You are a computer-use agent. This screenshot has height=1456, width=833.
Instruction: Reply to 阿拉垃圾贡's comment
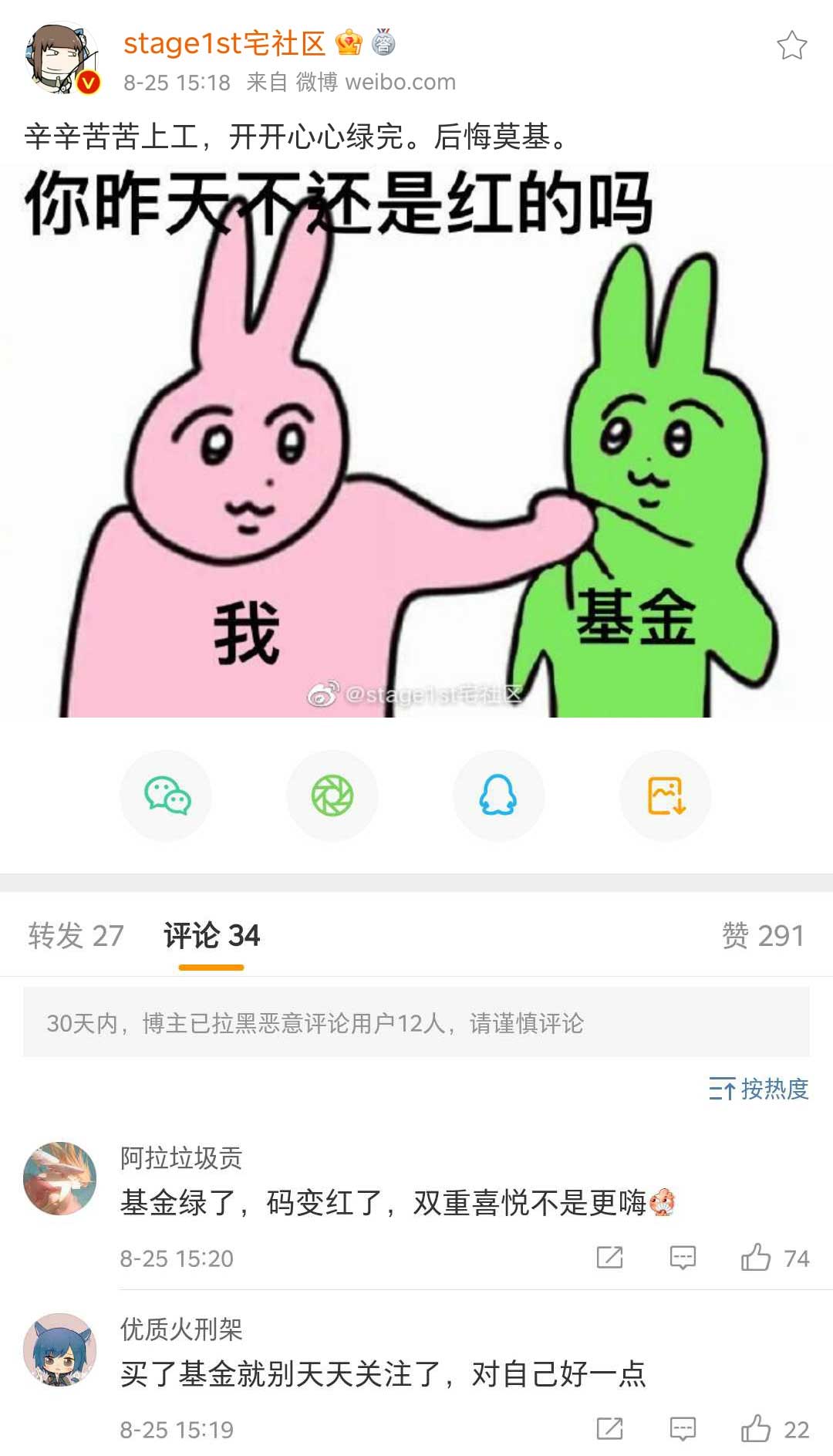click(683, 1258)
